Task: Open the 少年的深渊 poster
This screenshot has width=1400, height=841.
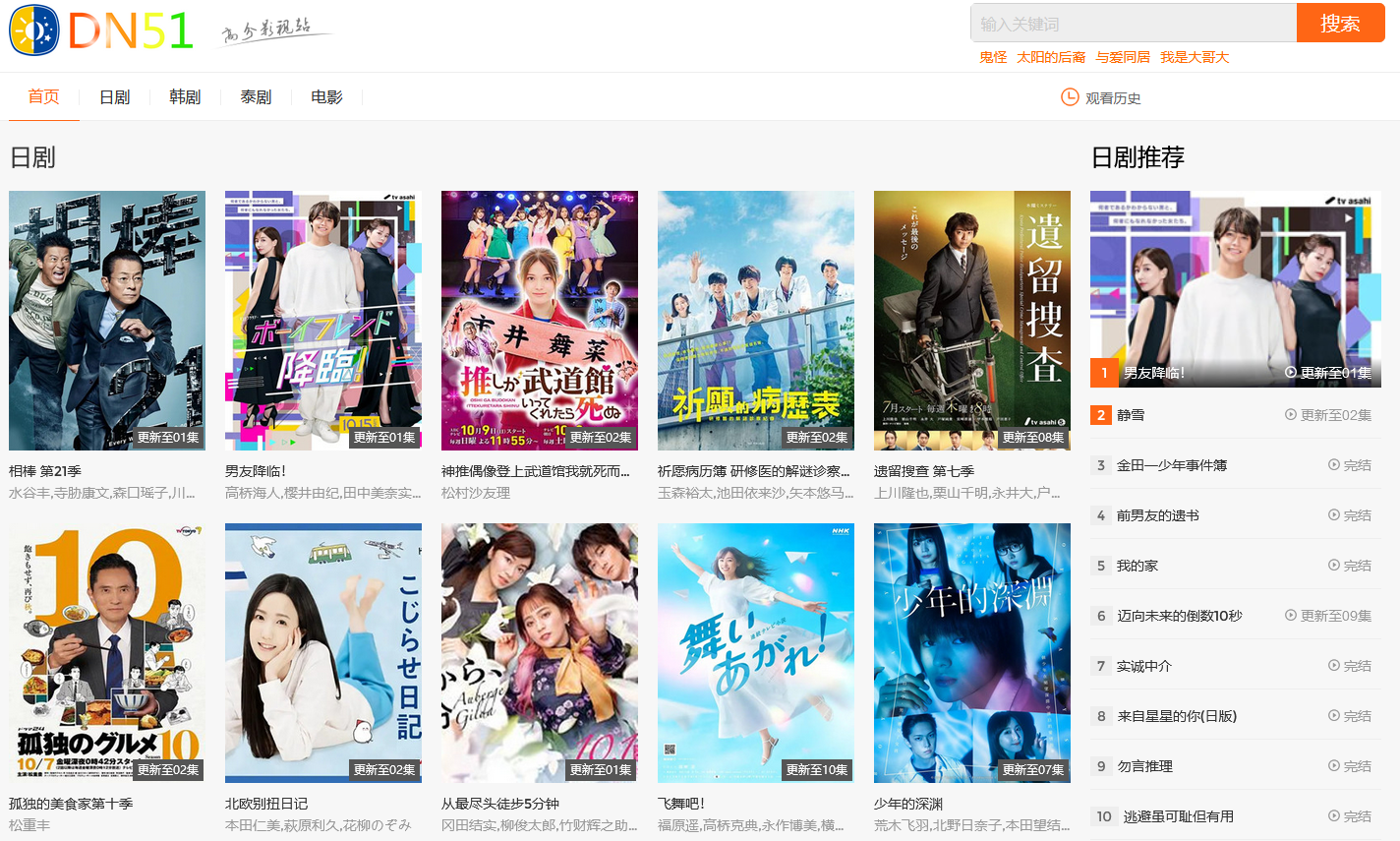Action: (971, 652)
